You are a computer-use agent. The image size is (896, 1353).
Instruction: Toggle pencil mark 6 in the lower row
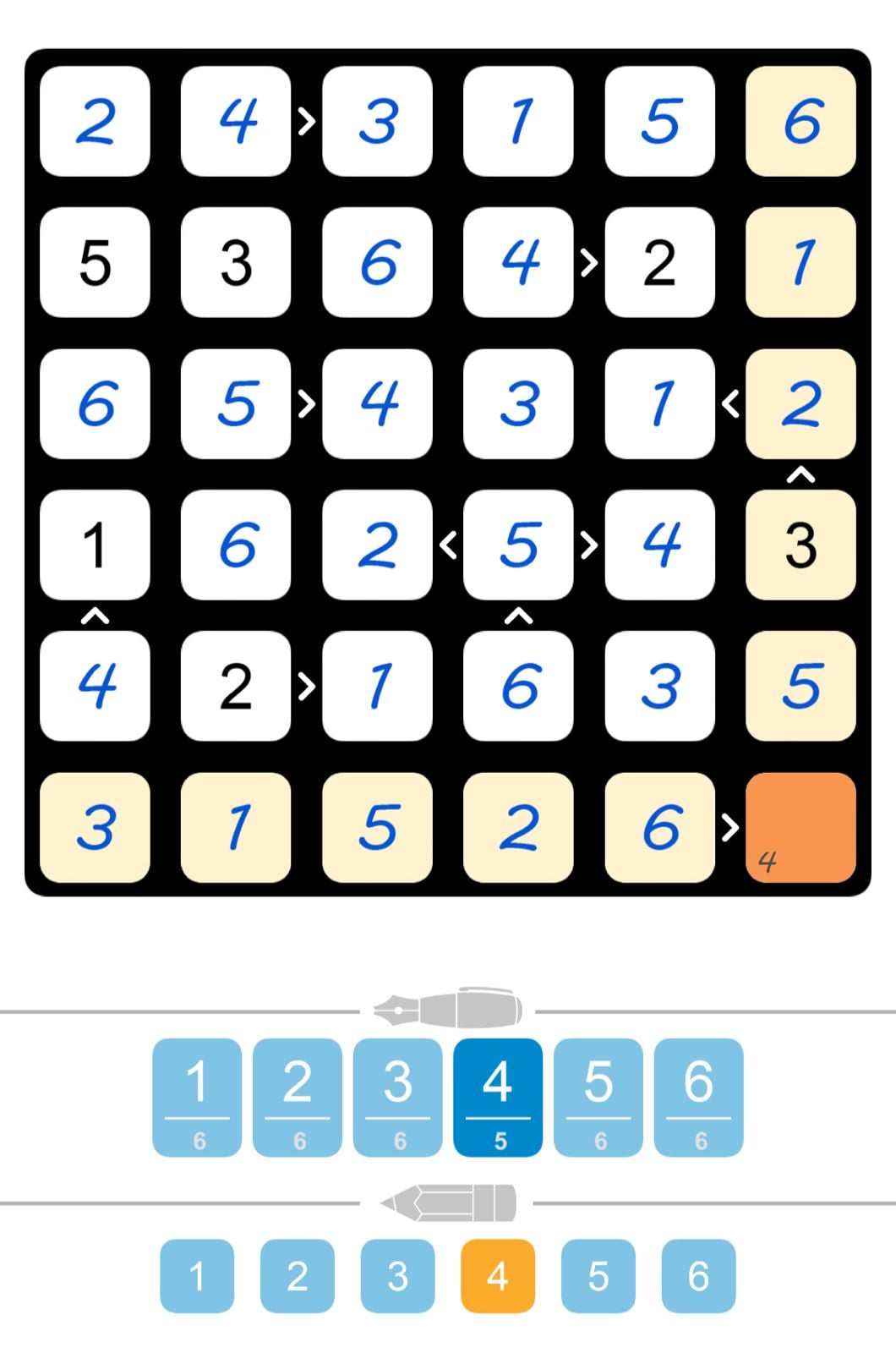point(698,1278)
